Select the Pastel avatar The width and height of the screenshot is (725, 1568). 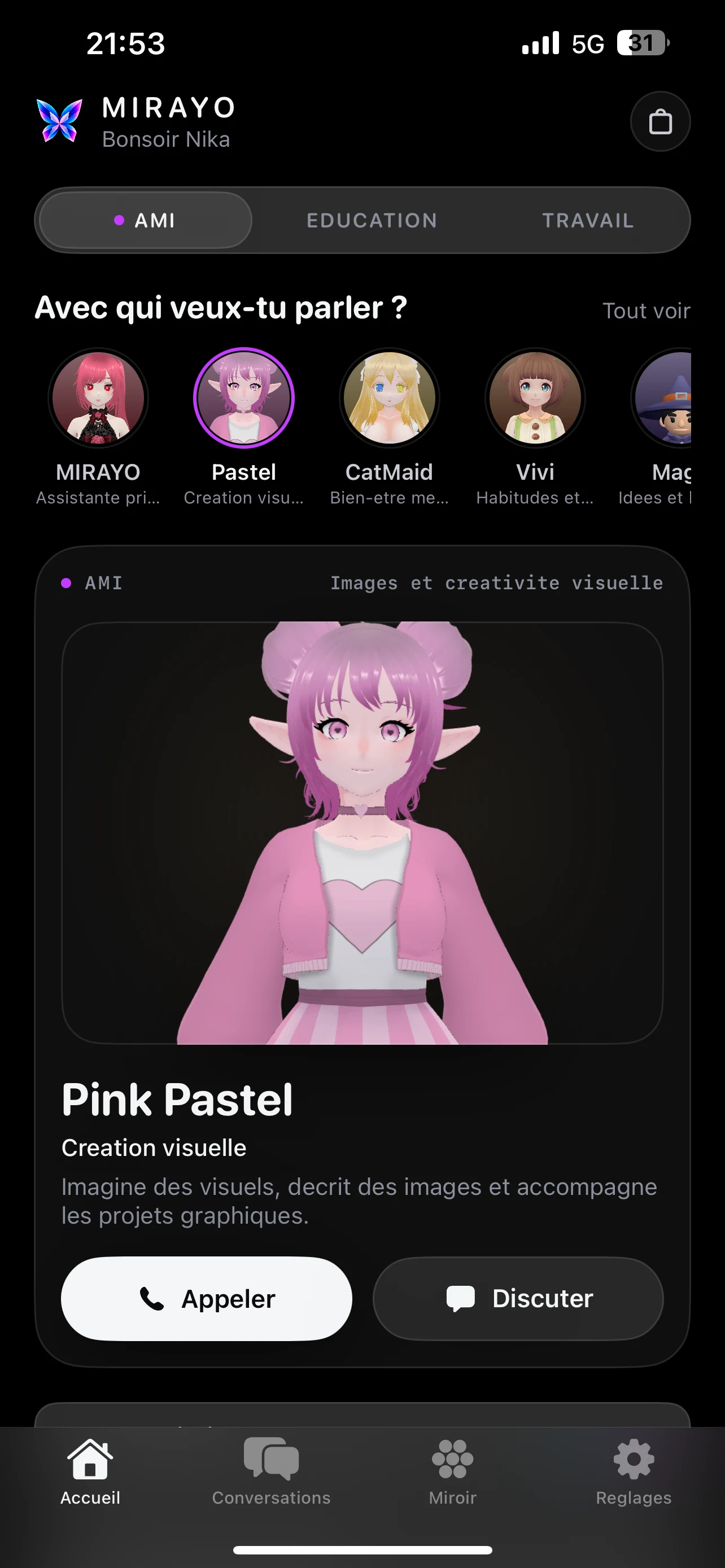coord(243,397)
